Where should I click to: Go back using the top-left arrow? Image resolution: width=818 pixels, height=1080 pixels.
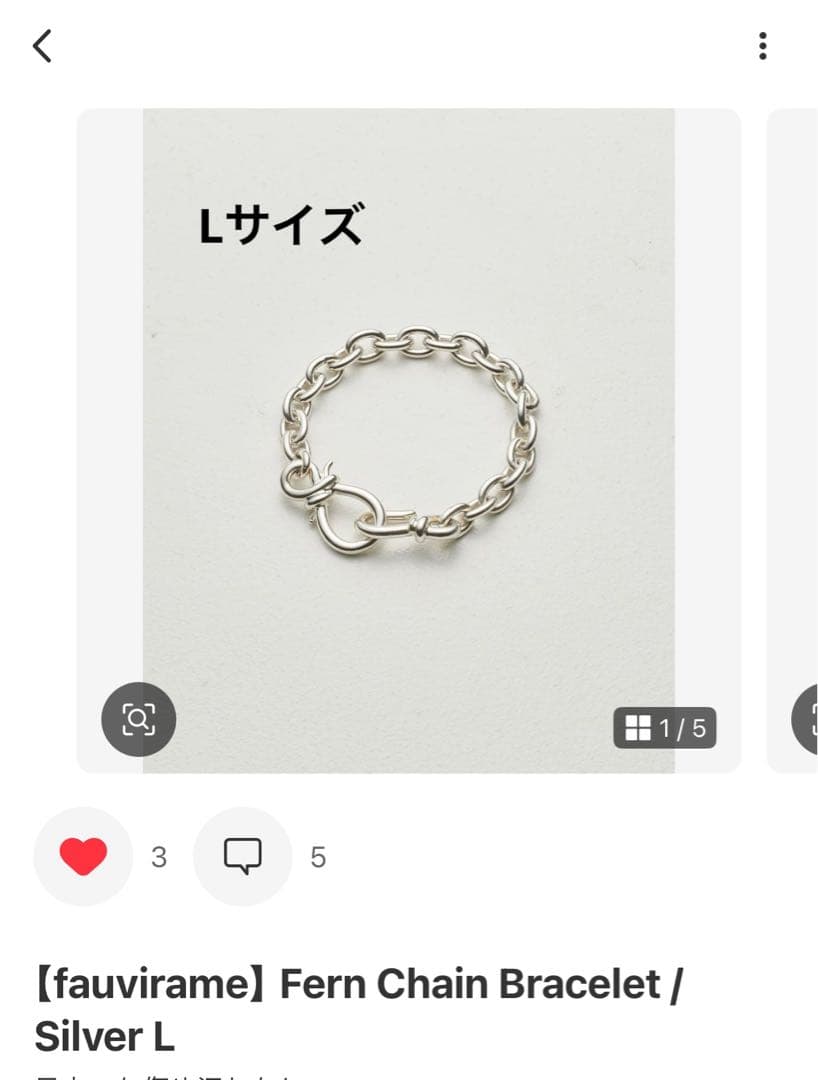(42, 46)
